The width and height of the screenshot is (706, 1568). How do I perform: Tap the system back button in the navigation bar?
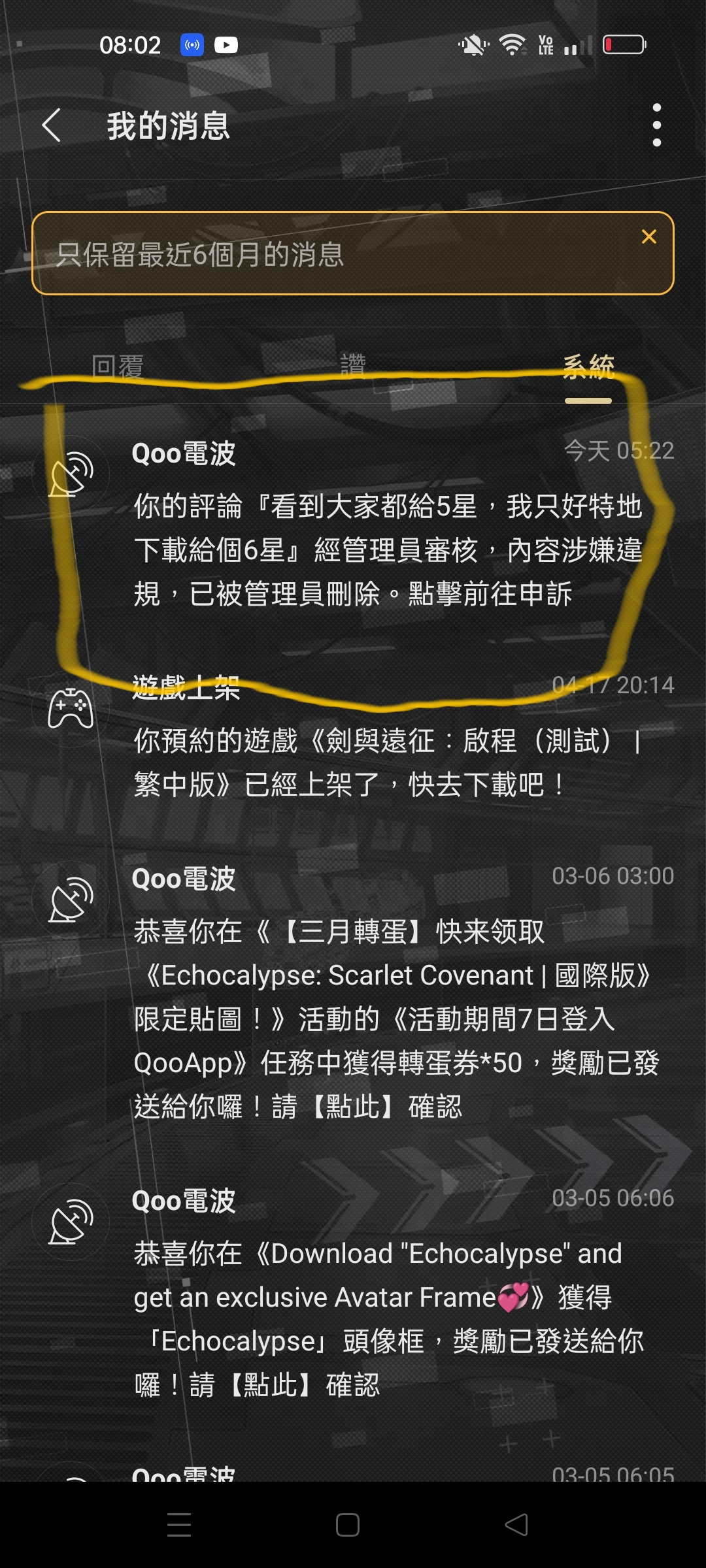pos(516,1525)
